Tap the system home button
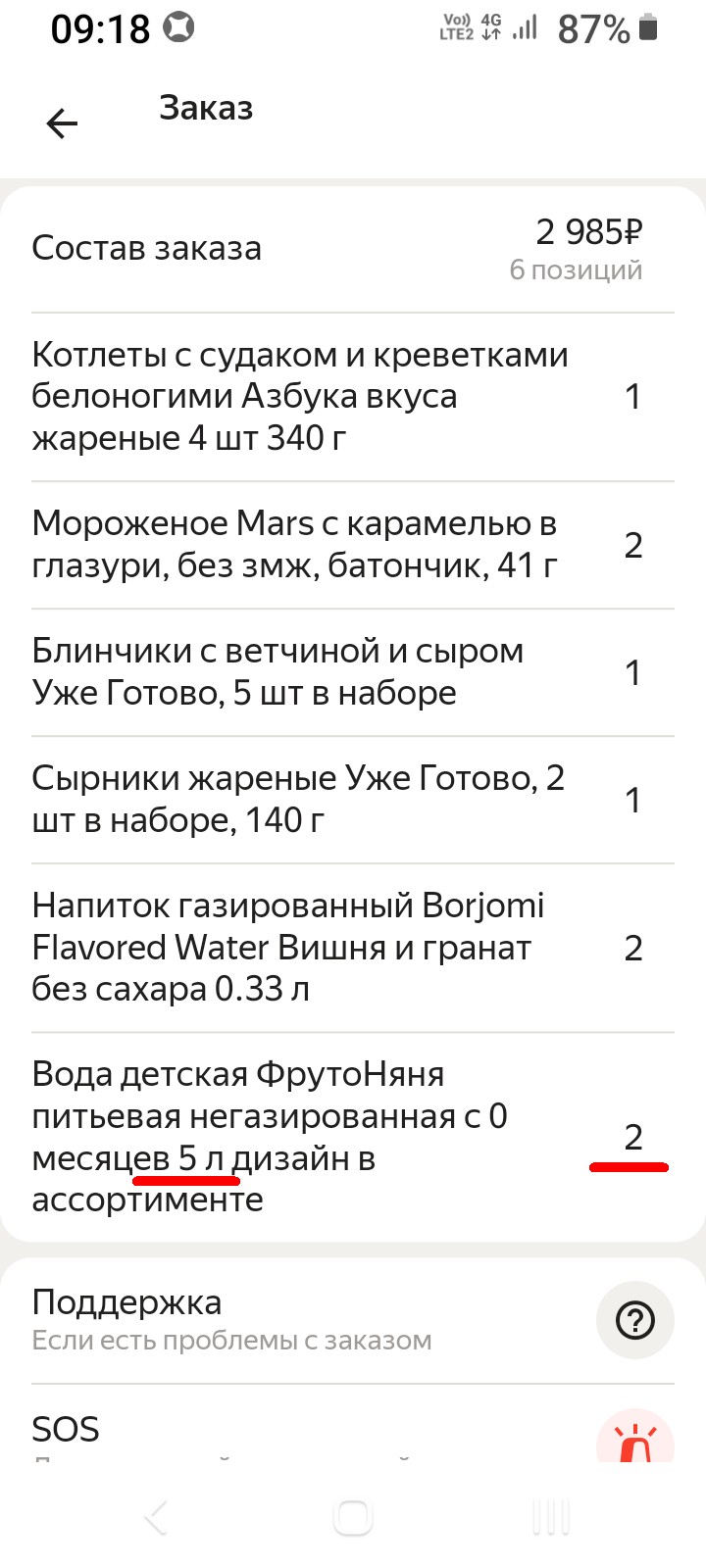 [352, 1517]
